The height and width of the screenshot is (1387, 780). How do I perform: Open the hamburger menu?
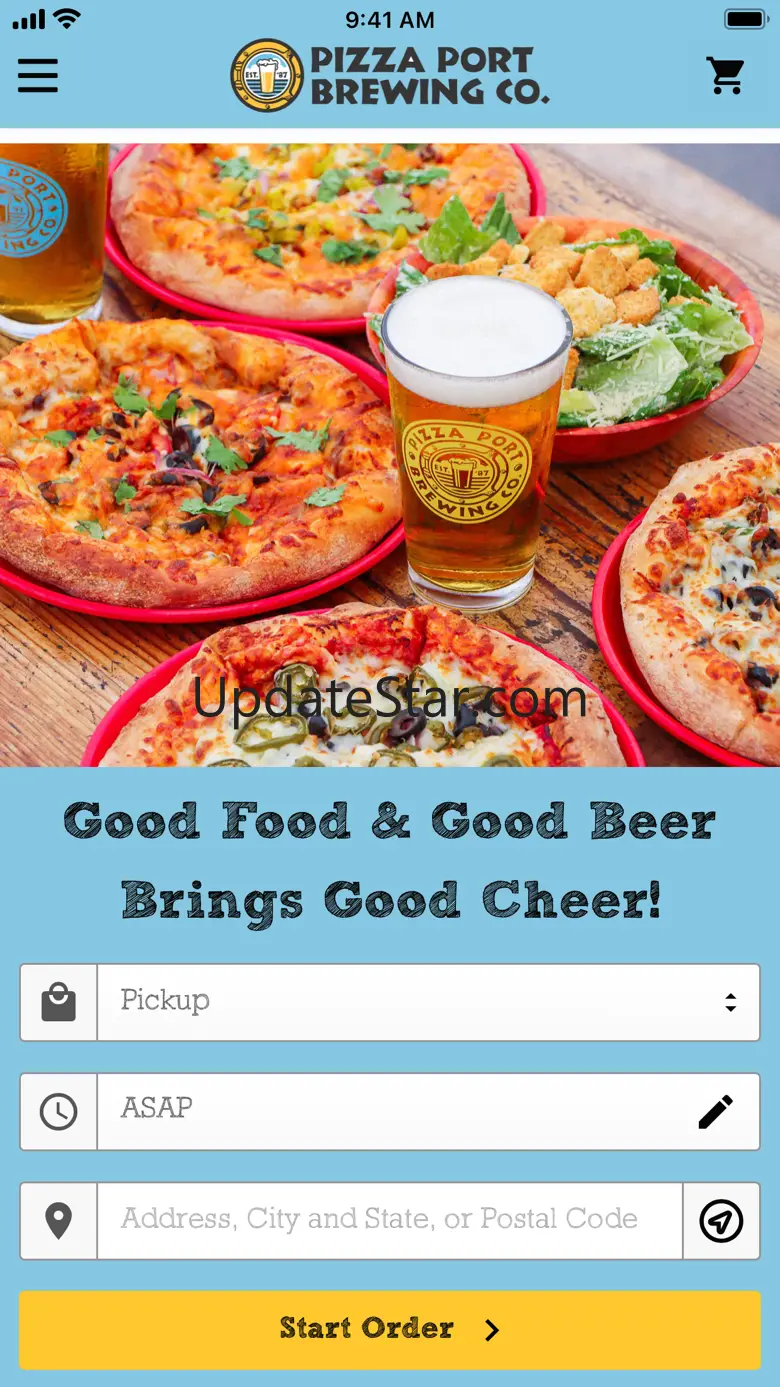coord(38,75)
